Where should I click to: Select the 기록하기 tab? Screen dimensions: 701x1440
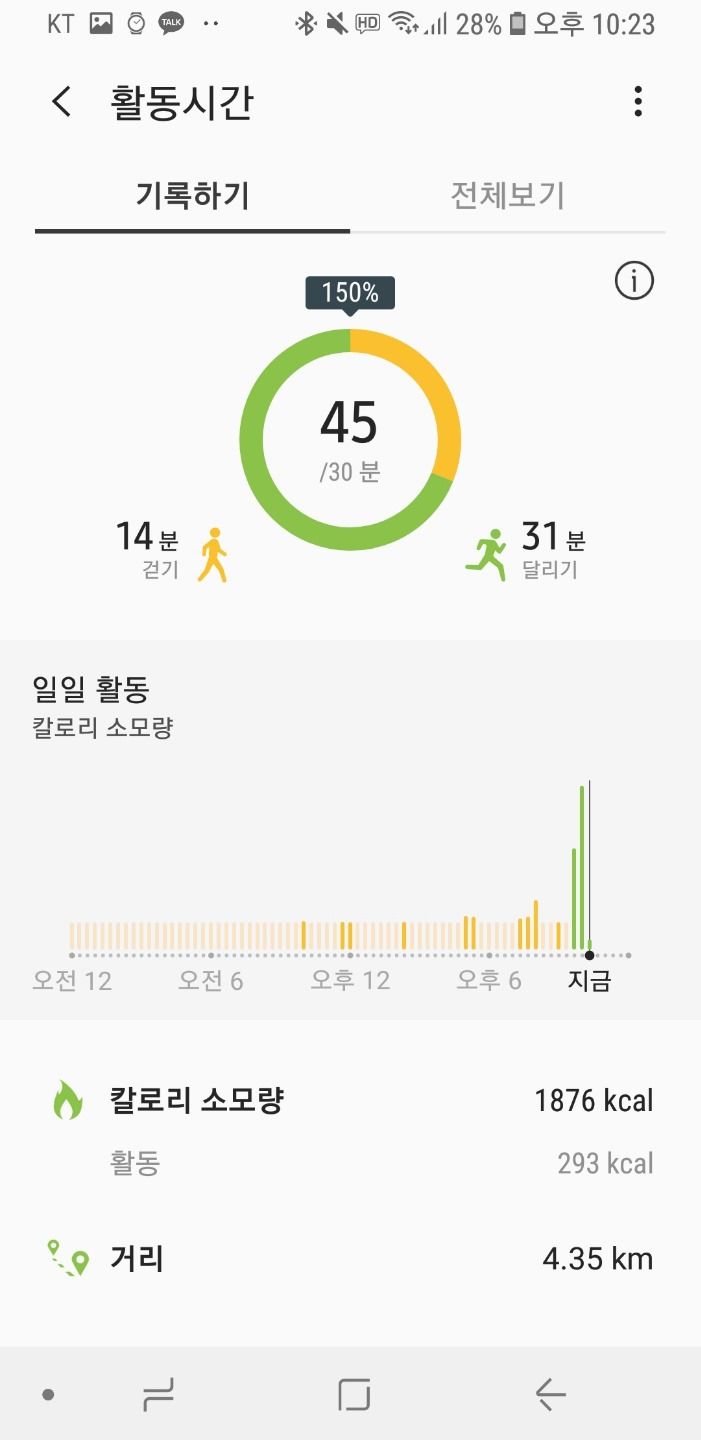[x=193, y=195]
